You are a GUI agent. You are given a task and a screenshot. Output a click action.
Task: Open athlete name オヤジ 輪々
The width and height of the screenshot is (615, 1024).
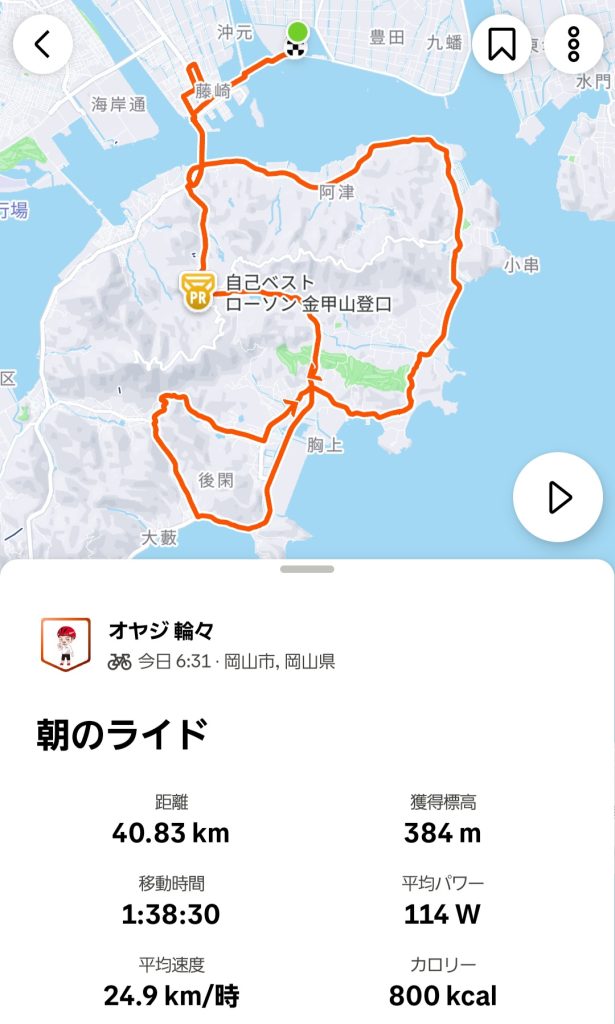(161, 631)
